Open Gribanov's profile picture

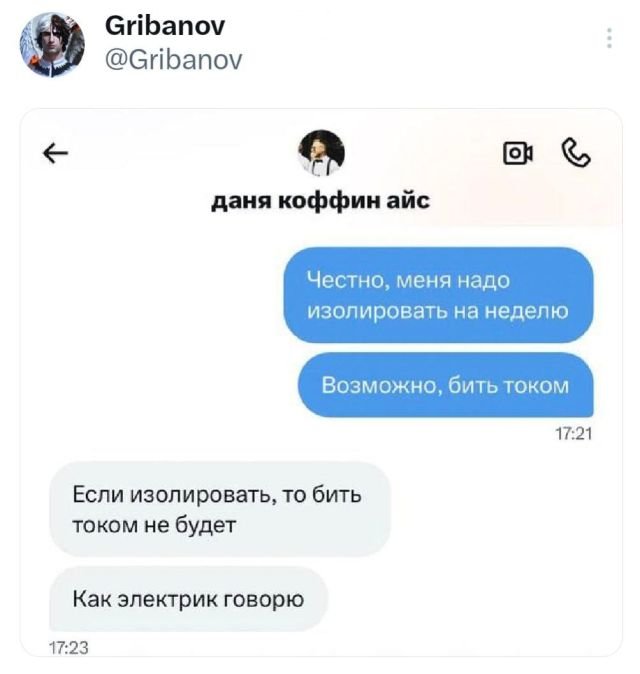tap(53, 45)
